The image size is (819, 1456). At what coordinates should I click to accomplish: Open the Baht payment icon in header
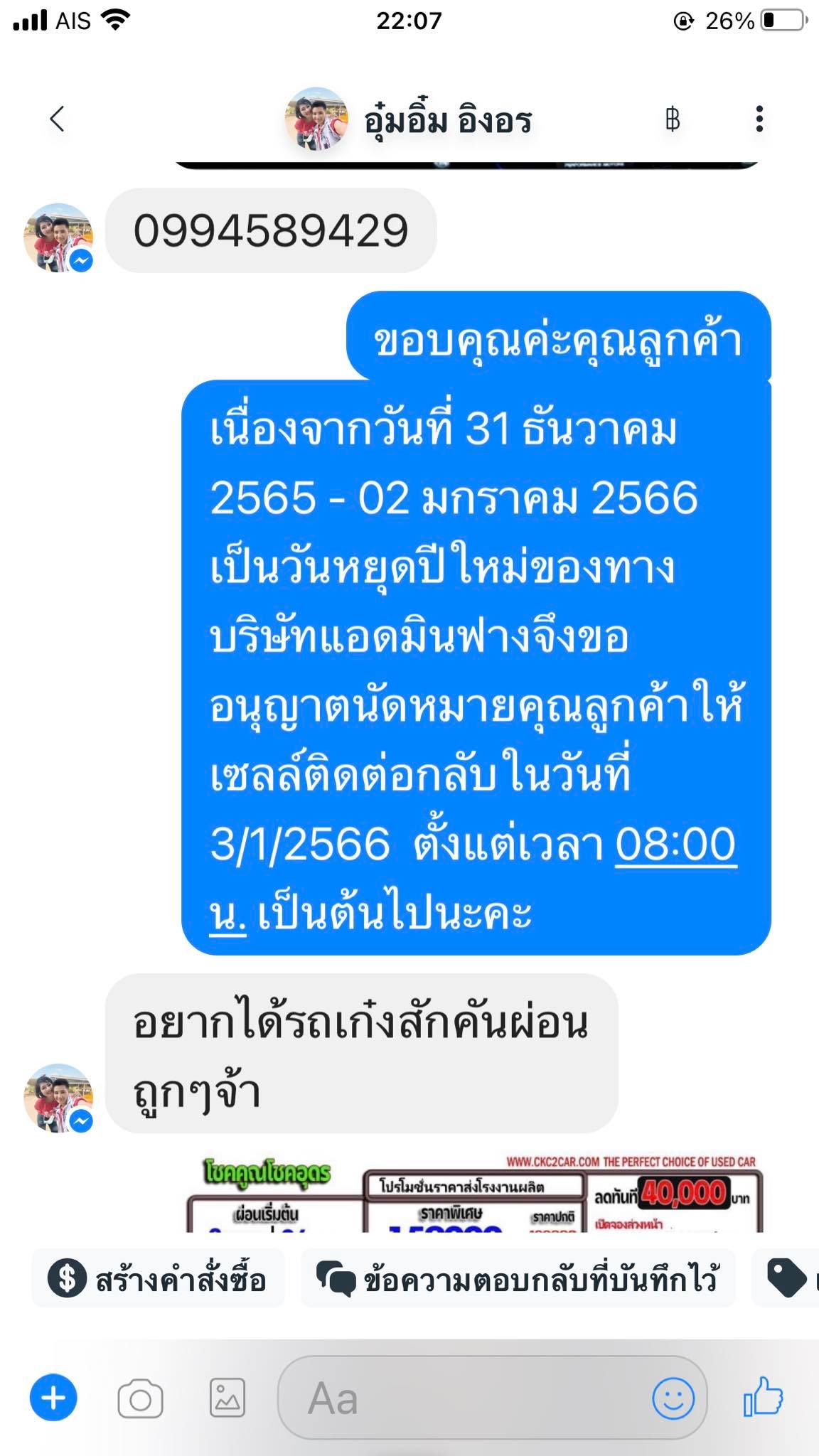click(672, 119)
